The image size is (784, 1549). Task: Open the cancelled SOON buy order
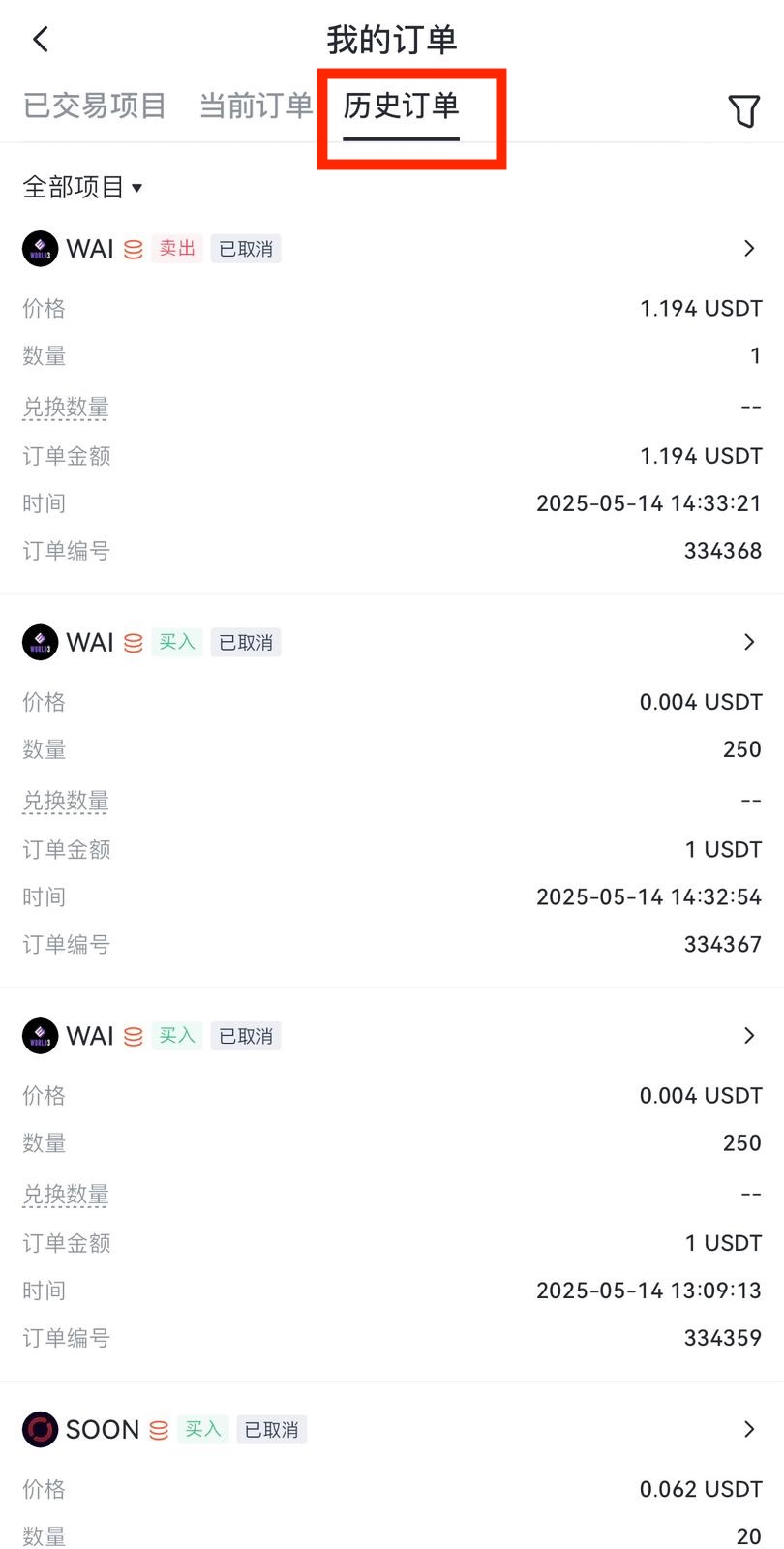[749, 1429]
